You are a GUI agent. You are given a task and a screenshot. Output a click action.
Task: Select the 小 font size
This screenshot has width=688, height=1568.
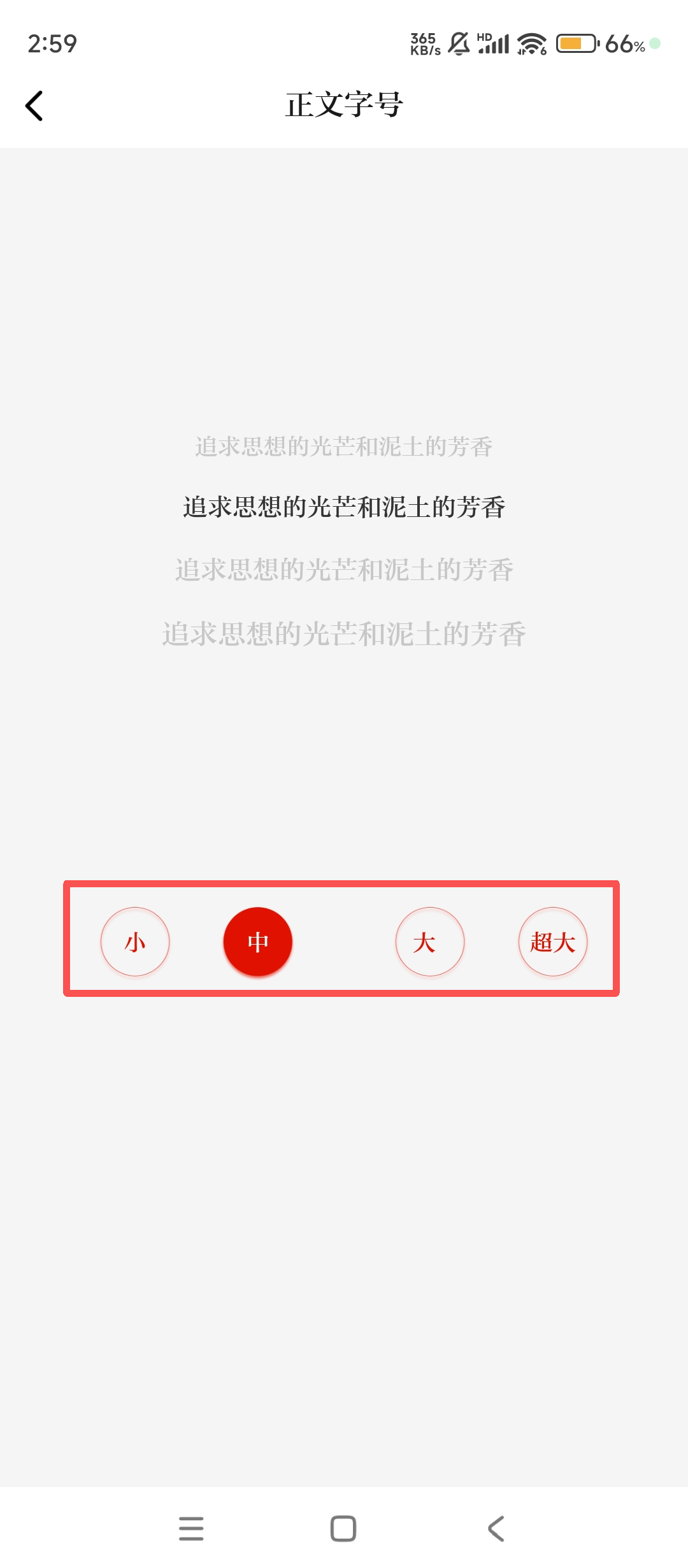coord(135,941)
